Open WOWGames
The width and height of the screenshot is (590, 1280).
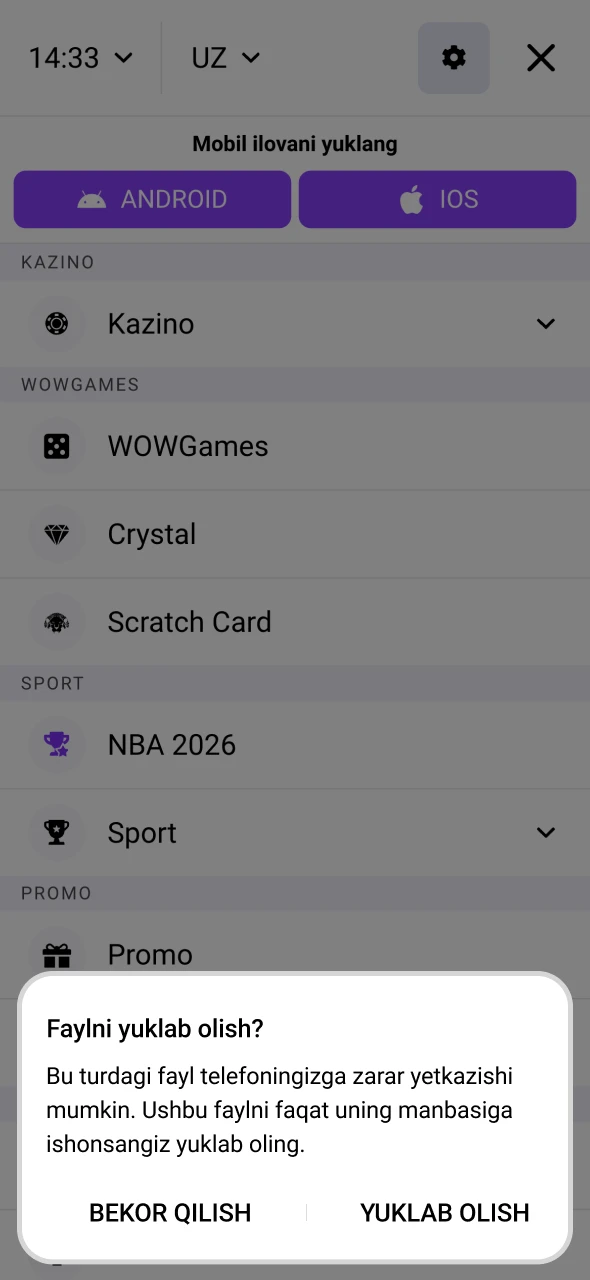(x=295, y=446)
